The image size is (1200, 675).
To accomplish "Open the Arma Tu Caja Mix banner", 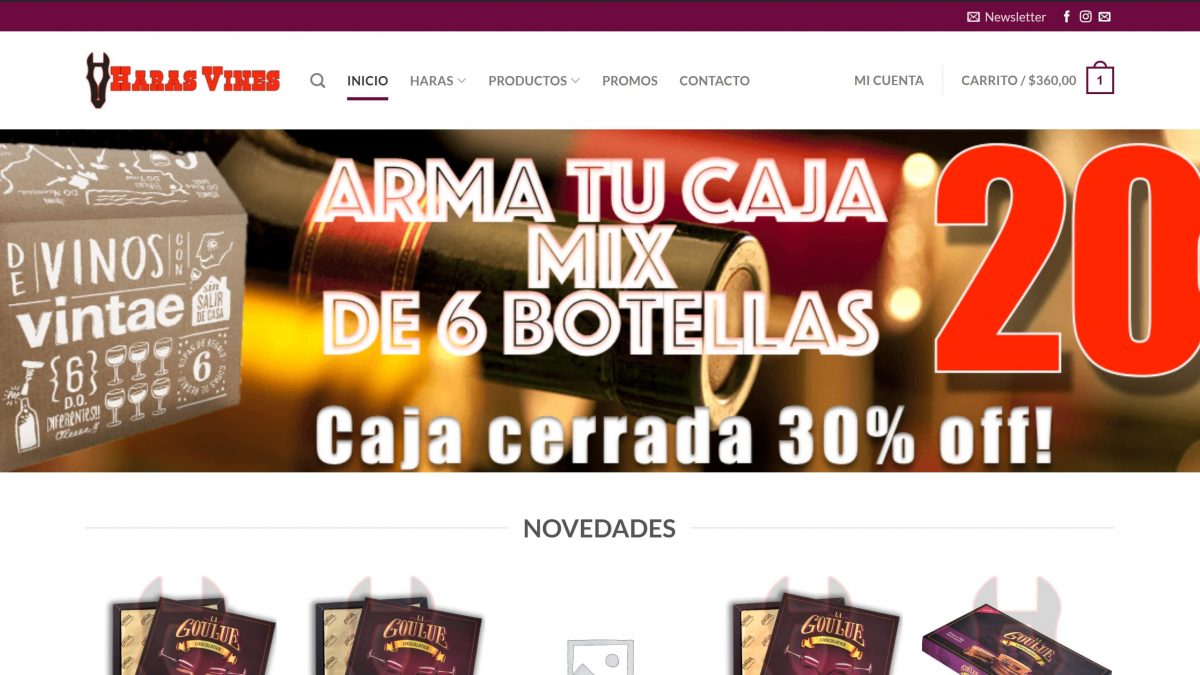I will [x=600, y=300].
